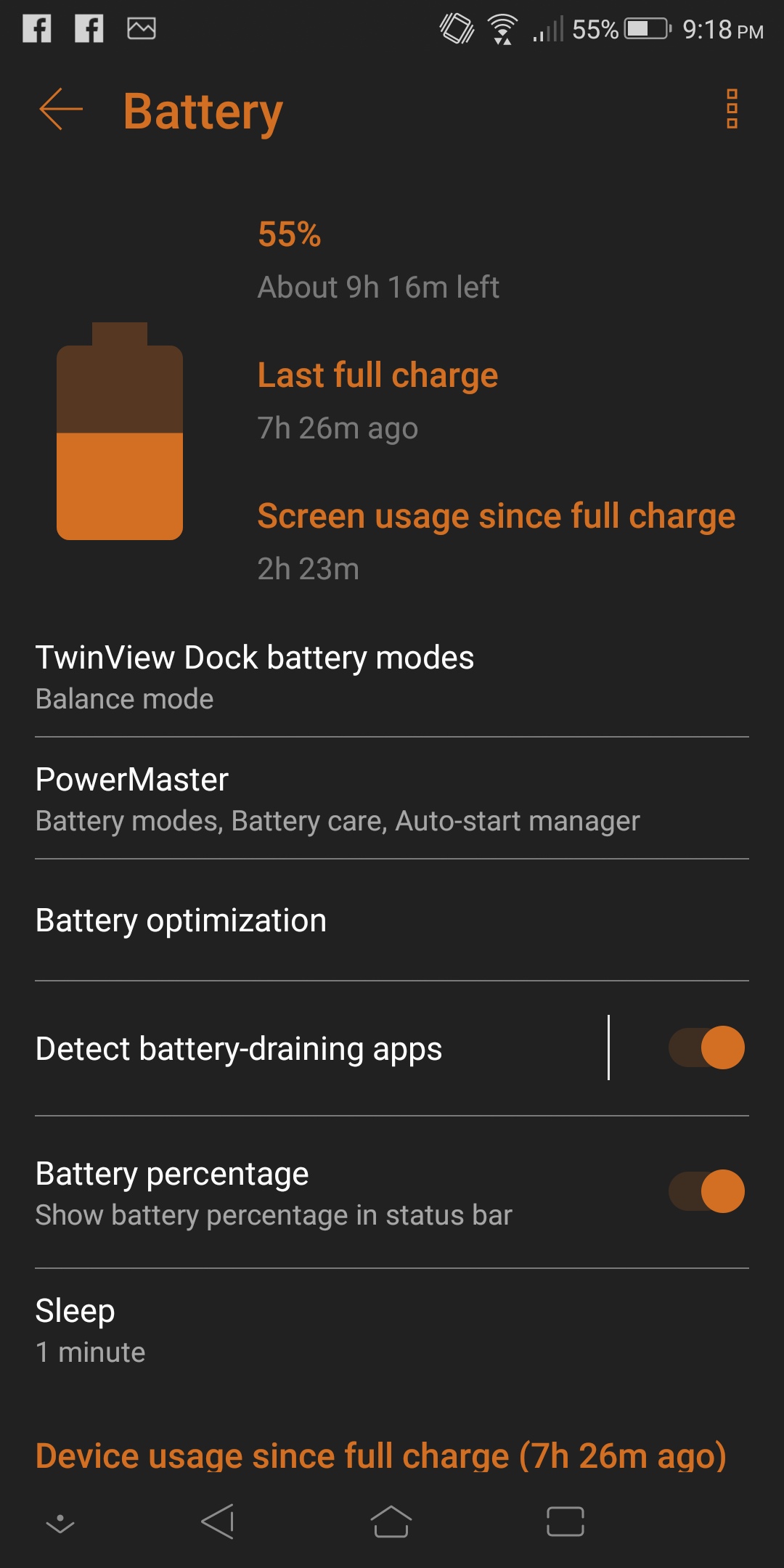
Task: Turn off the Detect battery-draining apps switch
Action: (x=706, y=1048)
